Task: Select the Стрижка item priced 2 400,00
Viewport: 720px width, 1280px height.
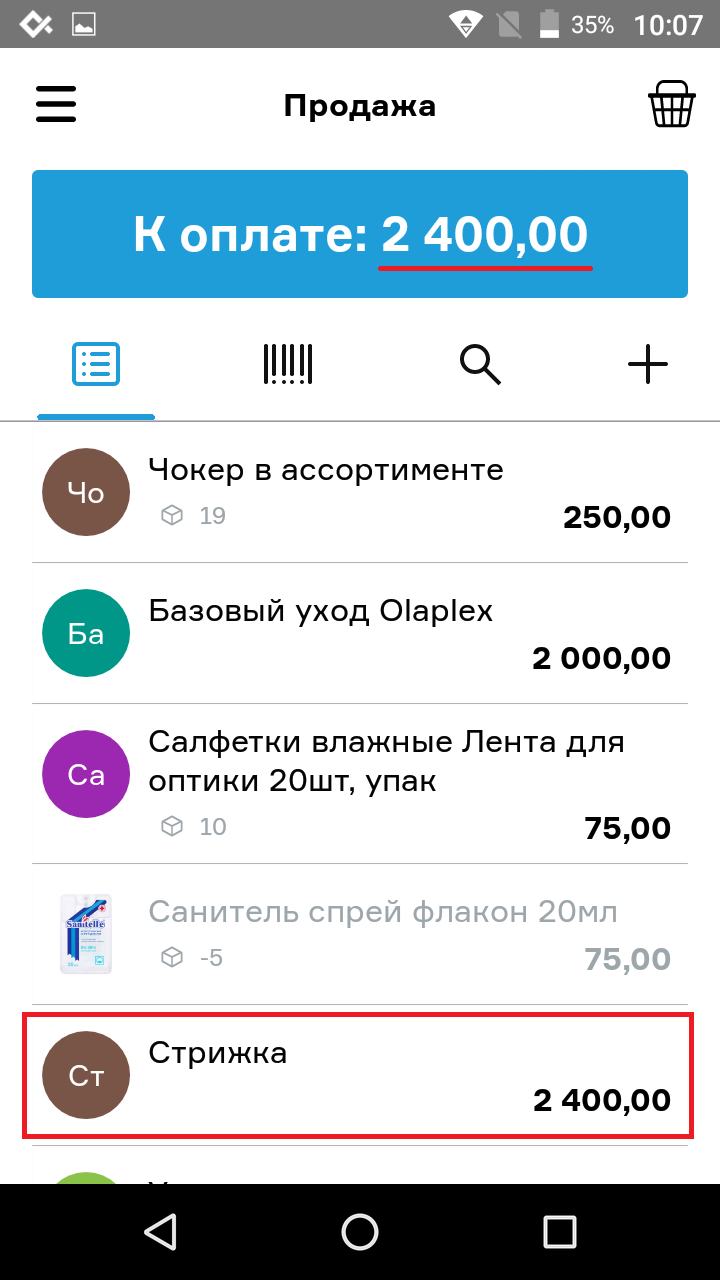Action: pos(360,1075)
